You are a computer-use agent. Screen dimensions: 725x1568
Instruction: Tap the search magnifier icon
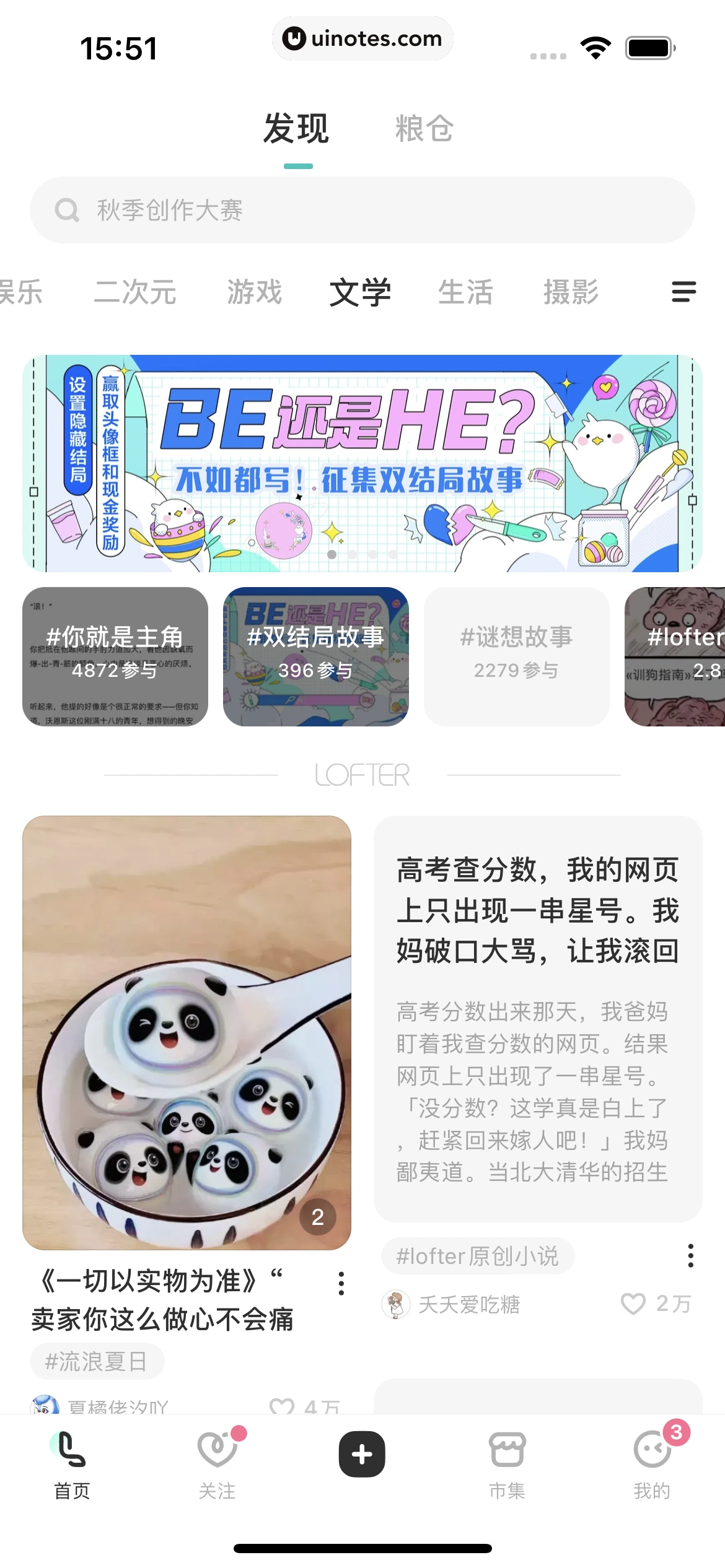click(x=68, y=211)
